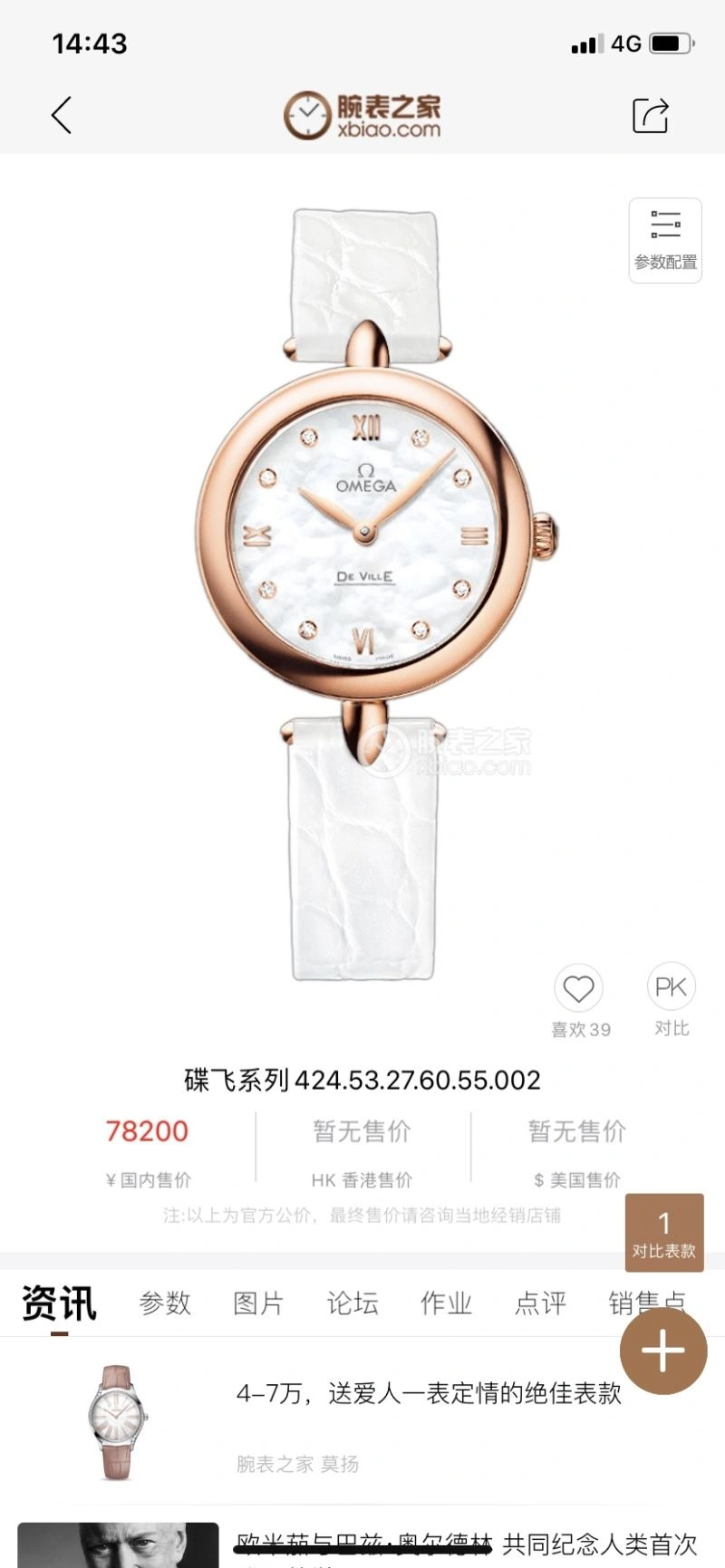Tap the PK 对比 compare button
Viewport: 725px width, 1568px height.
pos(671,989)
